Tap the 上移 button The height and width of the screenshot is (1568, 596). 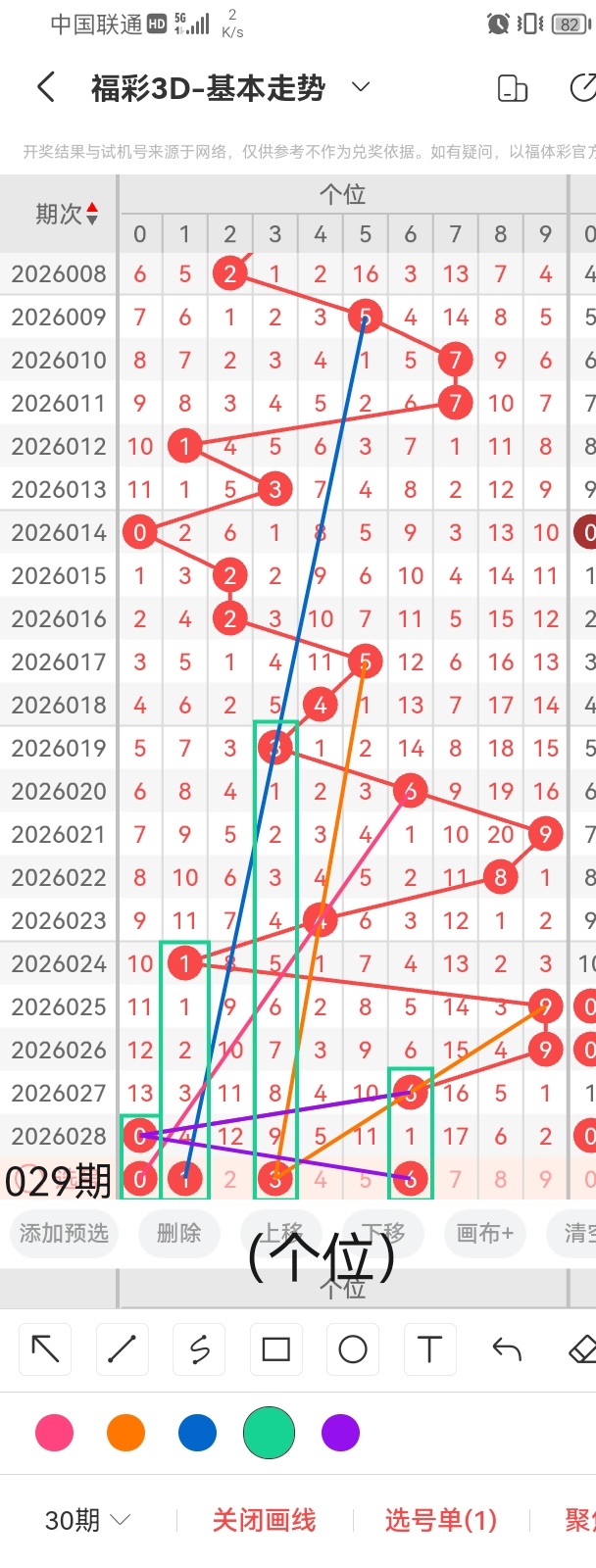click(282, 1232)
